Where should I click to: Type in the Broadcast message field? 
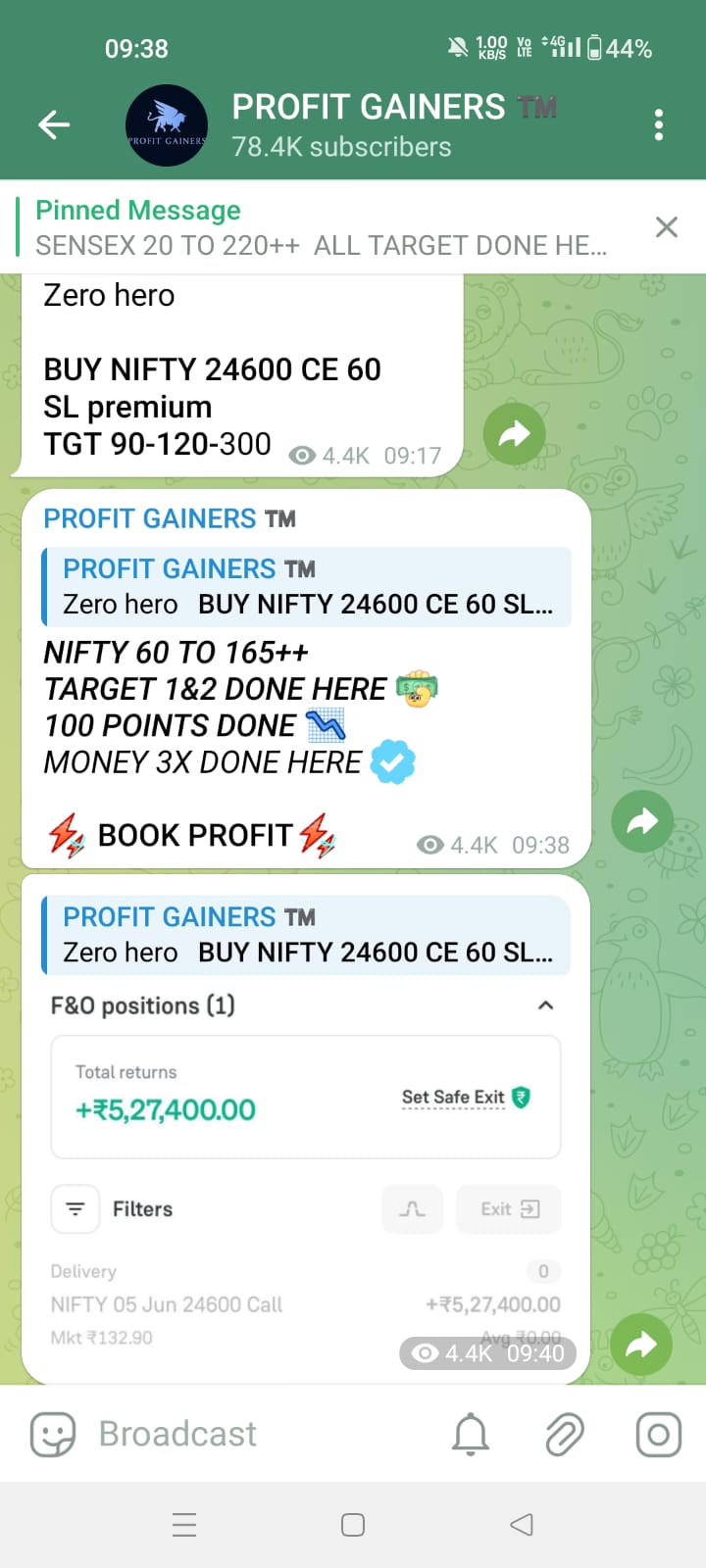point(255,1435)
